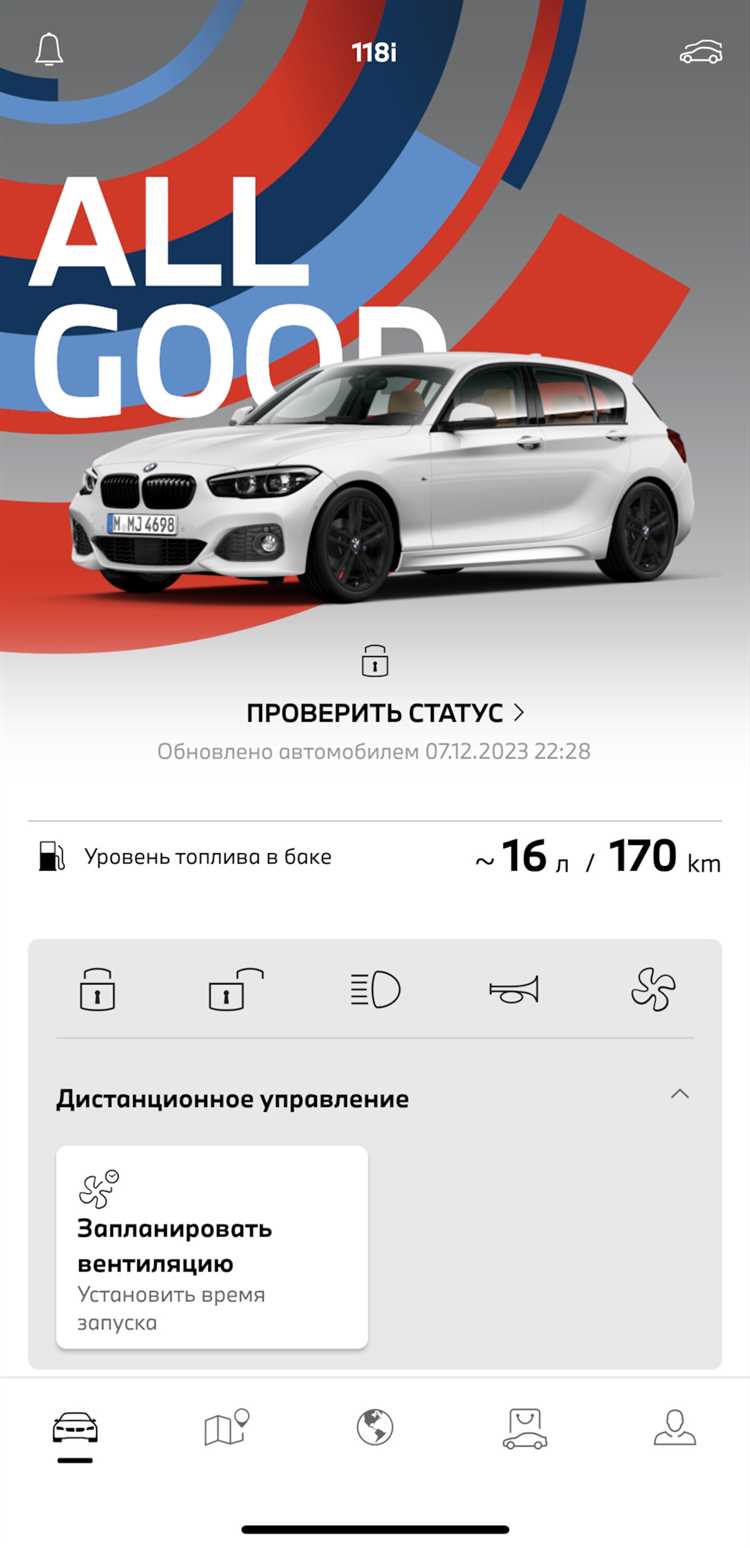750x1548 pixels.
Task: Start ventilation with the fan icon
Action: pyautogui.click(x=653, y=990)
